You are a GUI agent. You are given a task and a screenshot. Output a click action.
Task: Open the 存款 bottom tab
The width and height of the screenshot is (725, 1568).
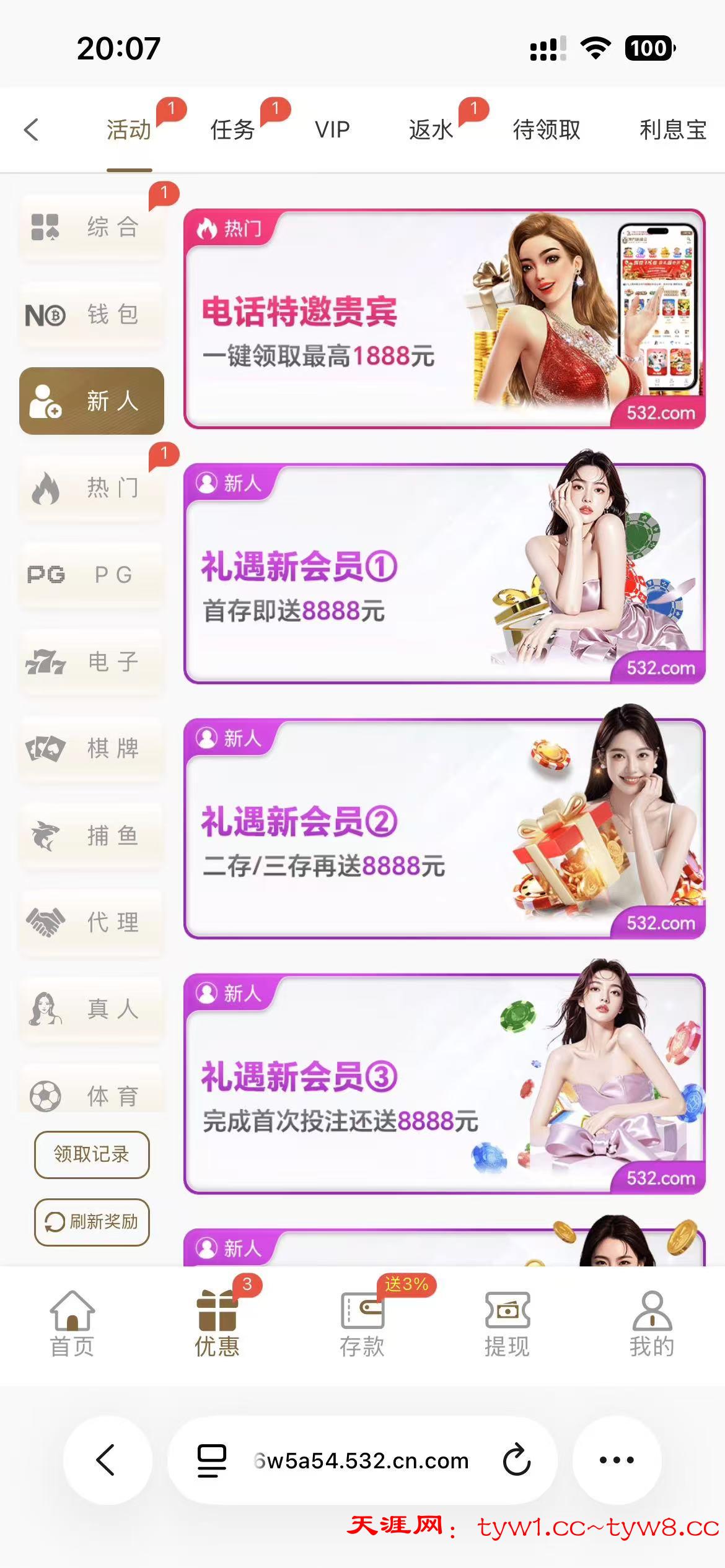point(362,1323)
